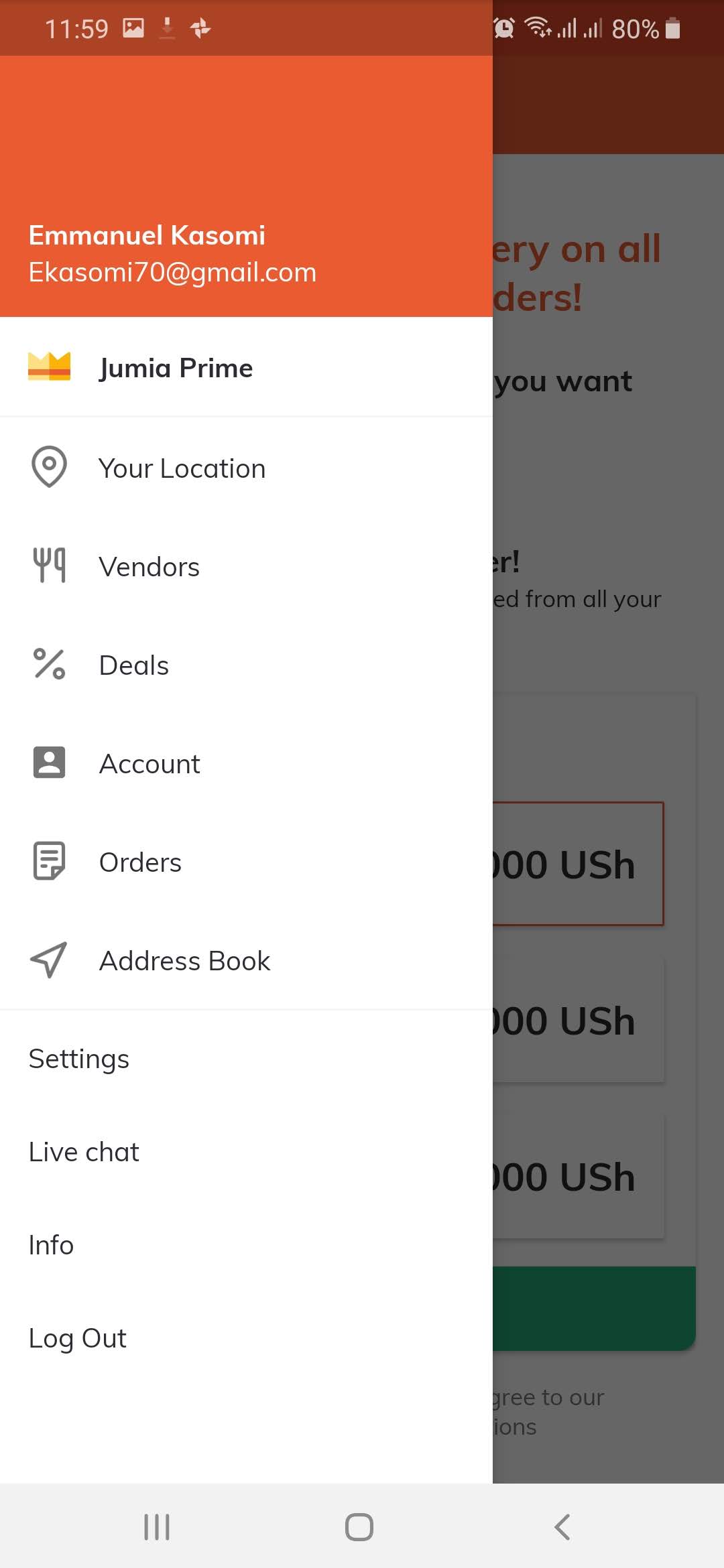The image size is (724, 1568).
Task: Tap the Account person icon
Action: tap(48, 763)
